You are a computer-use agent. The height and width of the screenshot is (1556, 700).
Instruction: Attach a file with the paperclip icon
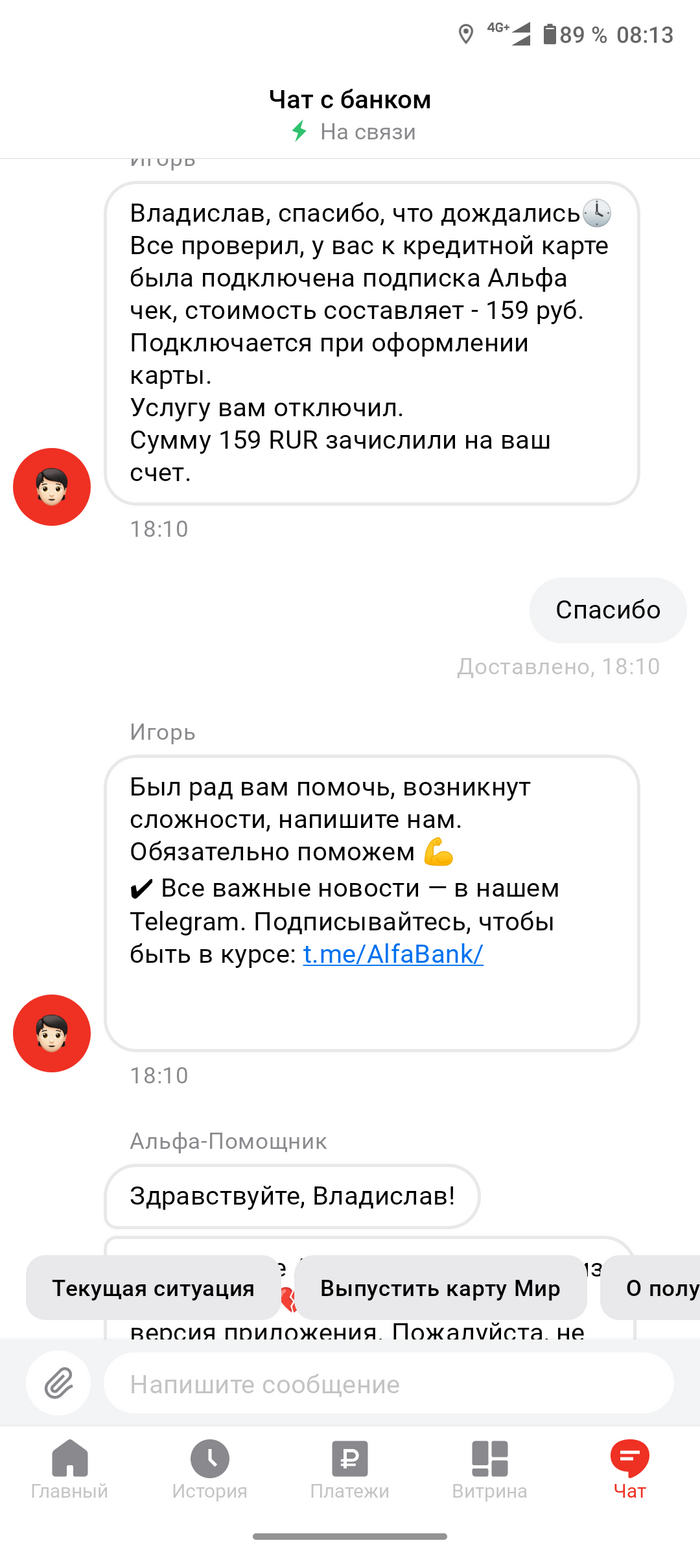[58, 1384]
